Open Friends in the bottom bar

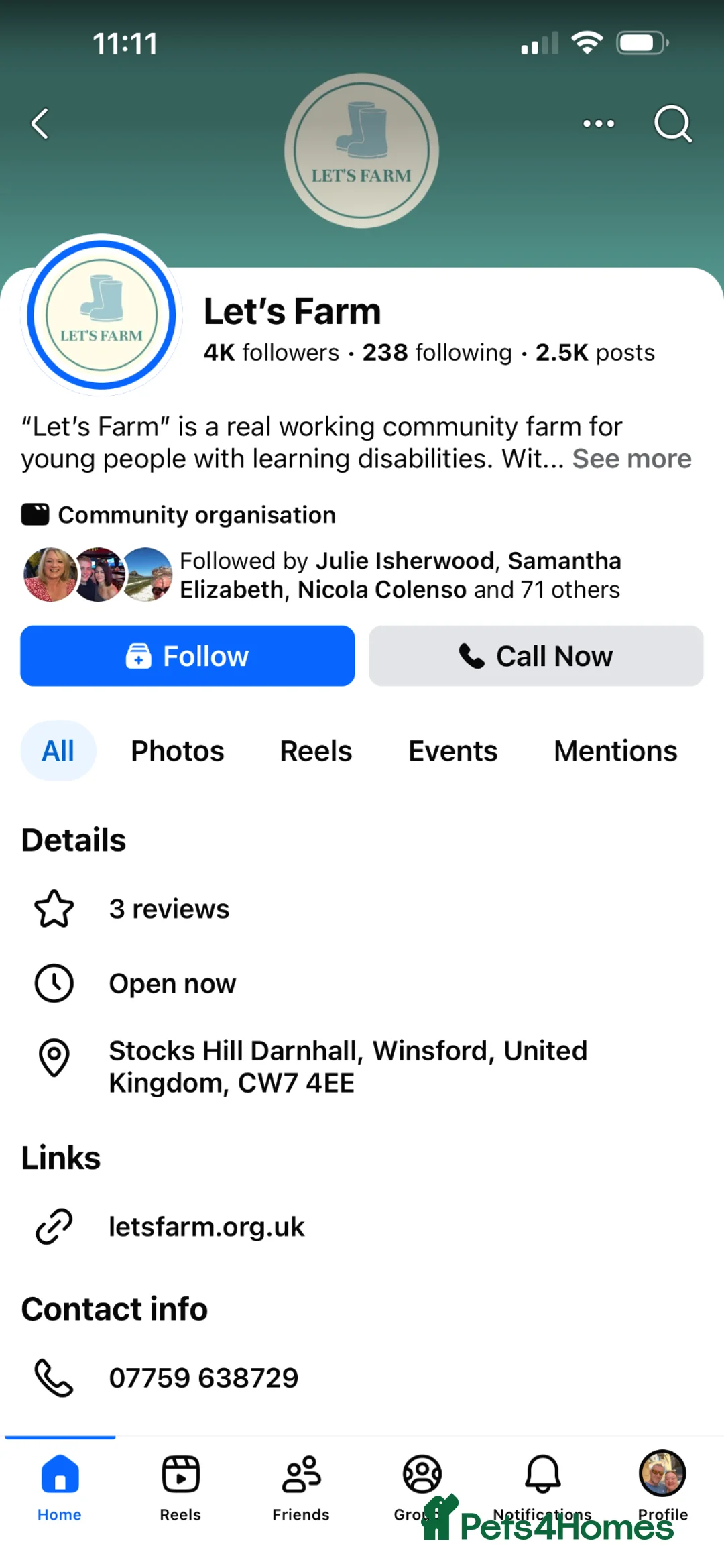tap(301, 1486)
